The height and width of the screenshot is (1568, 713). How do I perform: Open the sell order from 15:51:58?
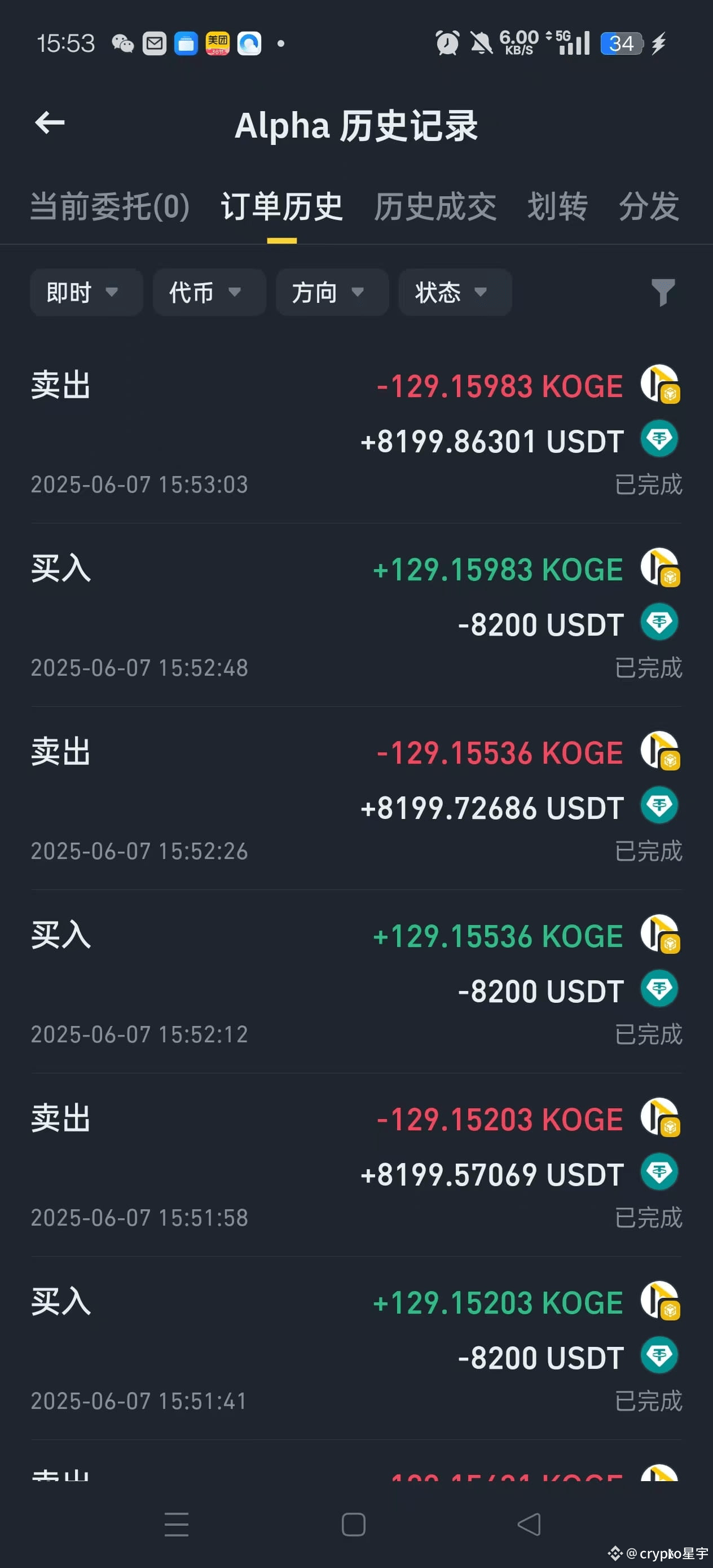tap(357, 1165)
